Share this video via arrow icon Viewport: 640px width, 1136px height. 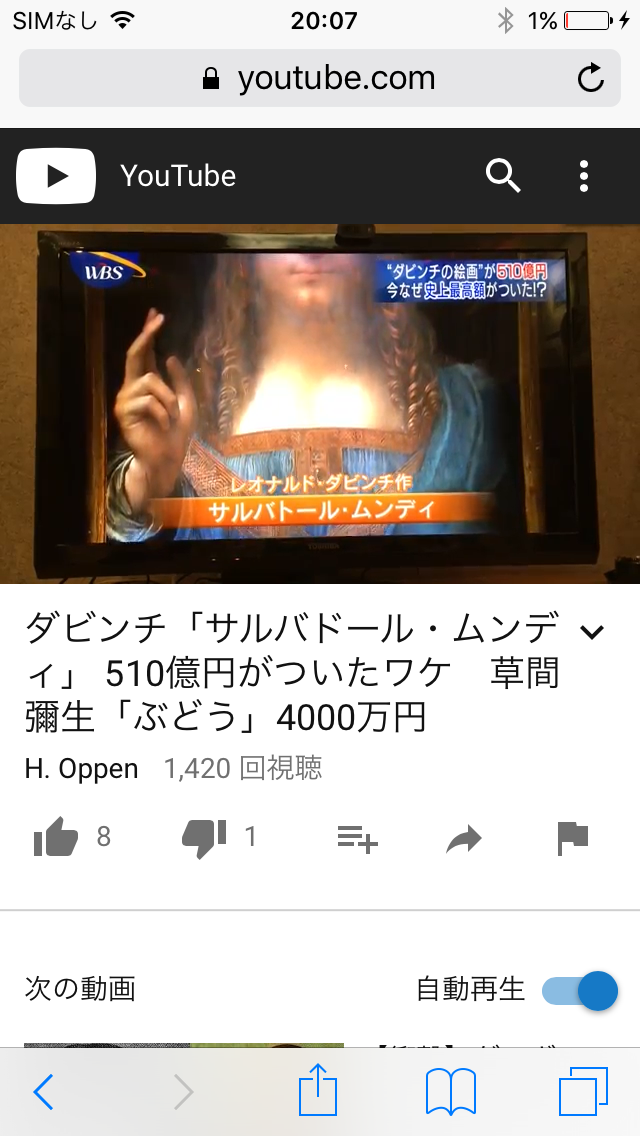click(x=464, y=839)
